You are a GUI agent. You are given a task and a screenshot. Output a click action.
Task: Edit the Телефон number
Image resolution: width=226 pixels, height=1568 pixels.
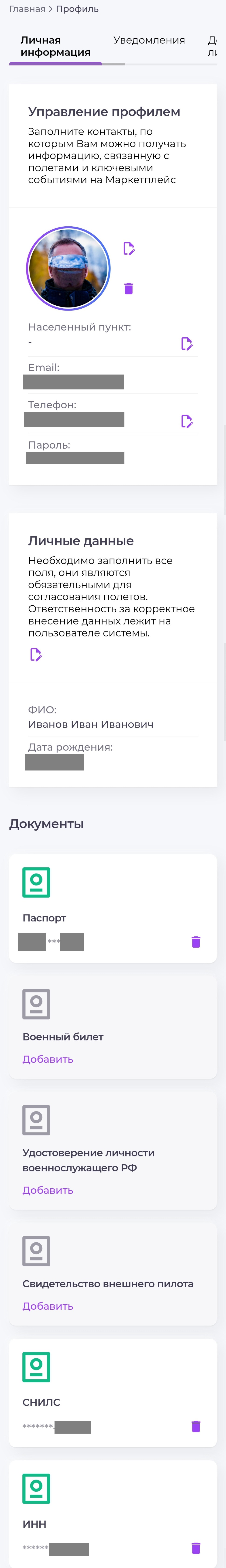click(x=186, y=421)
